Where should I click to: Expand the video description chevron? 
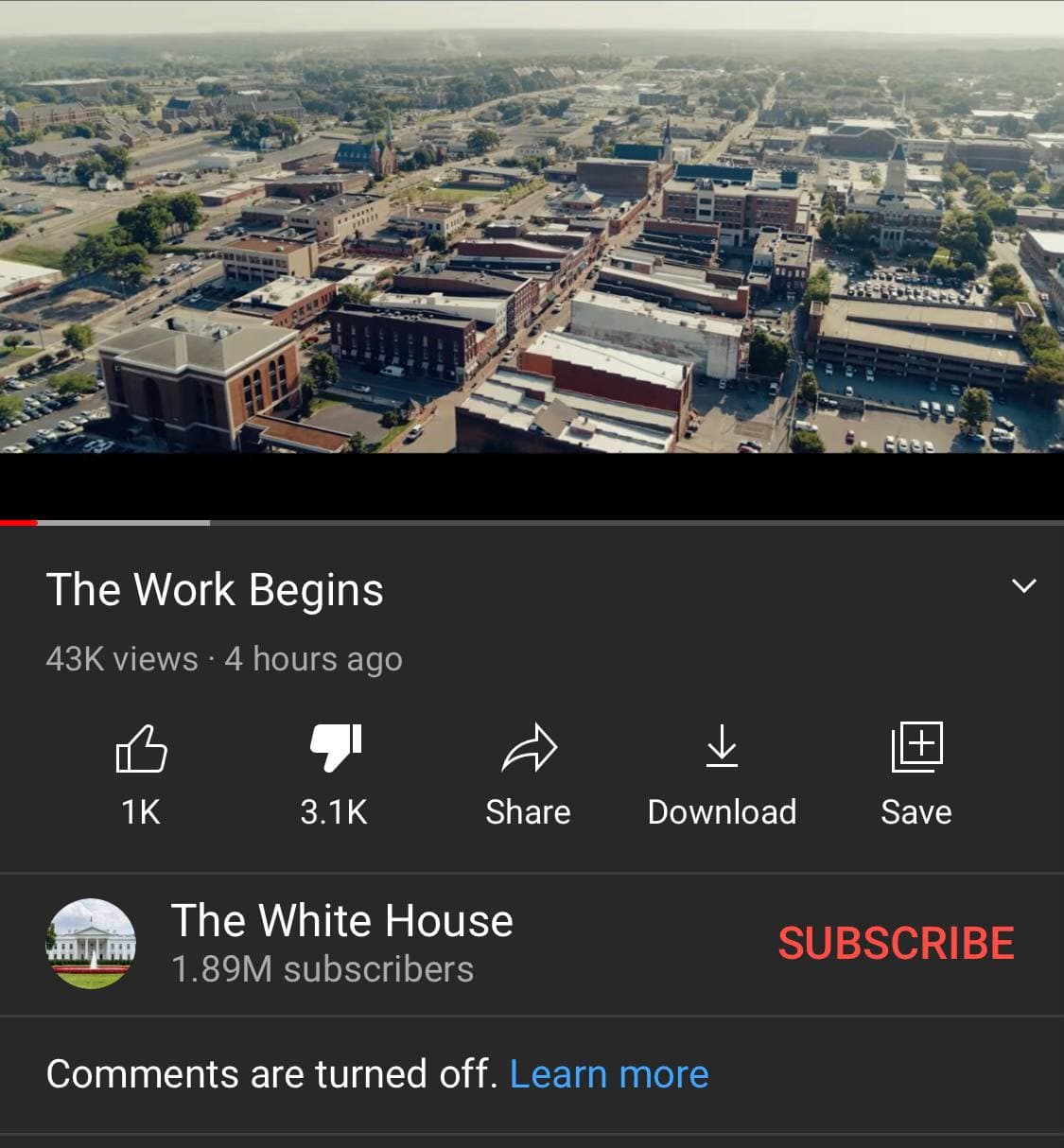coord(1023,586)
